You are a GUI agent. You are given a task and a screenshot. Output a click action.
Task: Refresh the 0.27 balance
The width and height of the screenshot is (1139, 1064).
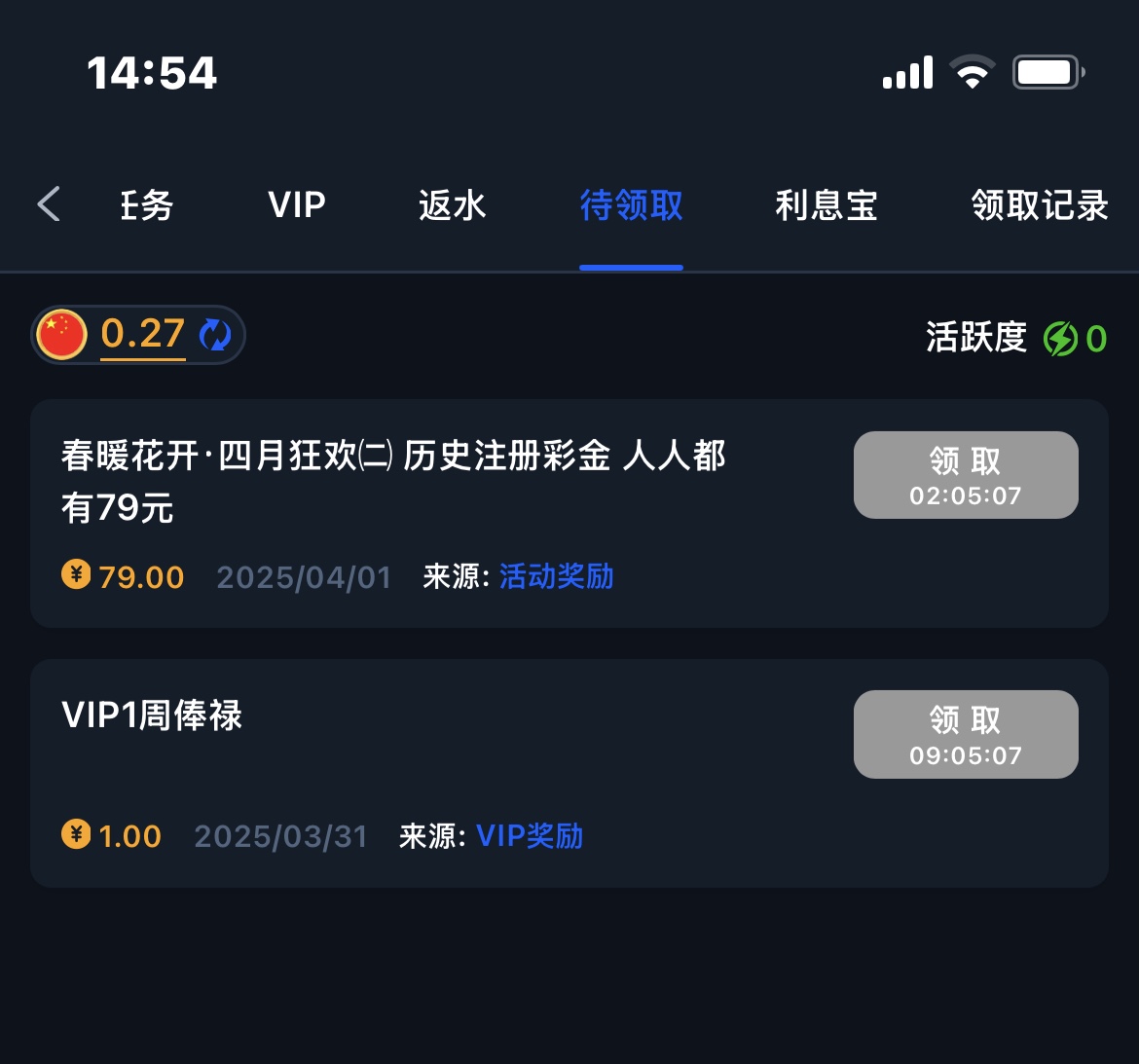[215, 335]
